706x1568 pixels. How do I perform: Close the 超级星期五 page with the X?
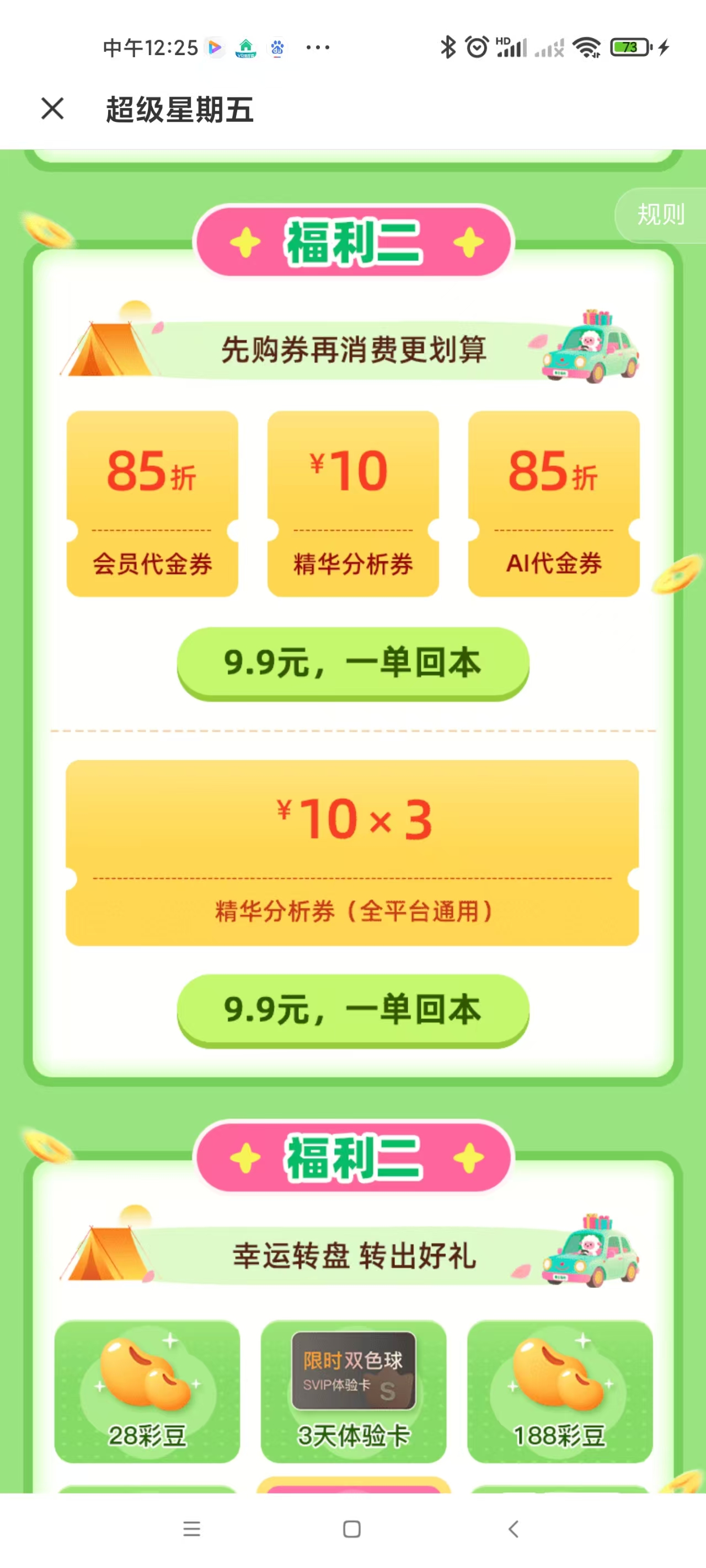click(53, 109)
